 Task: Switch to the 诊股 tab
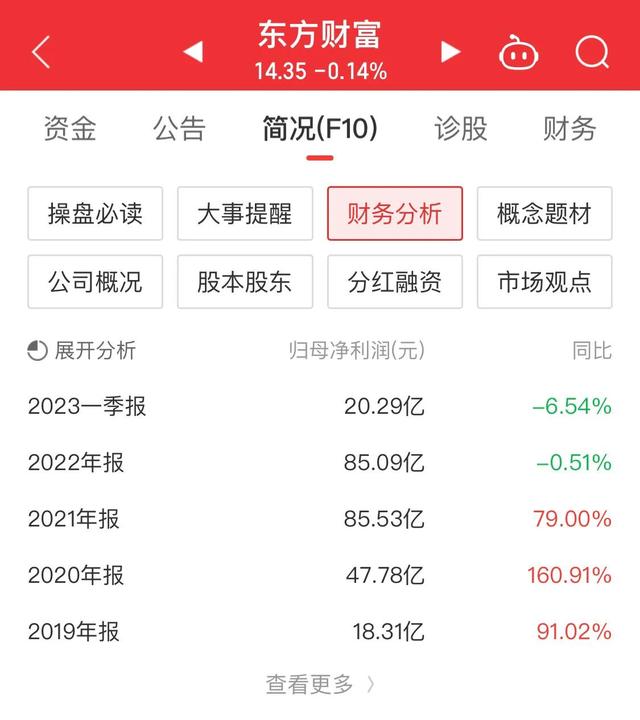click(x=461, y=129)
